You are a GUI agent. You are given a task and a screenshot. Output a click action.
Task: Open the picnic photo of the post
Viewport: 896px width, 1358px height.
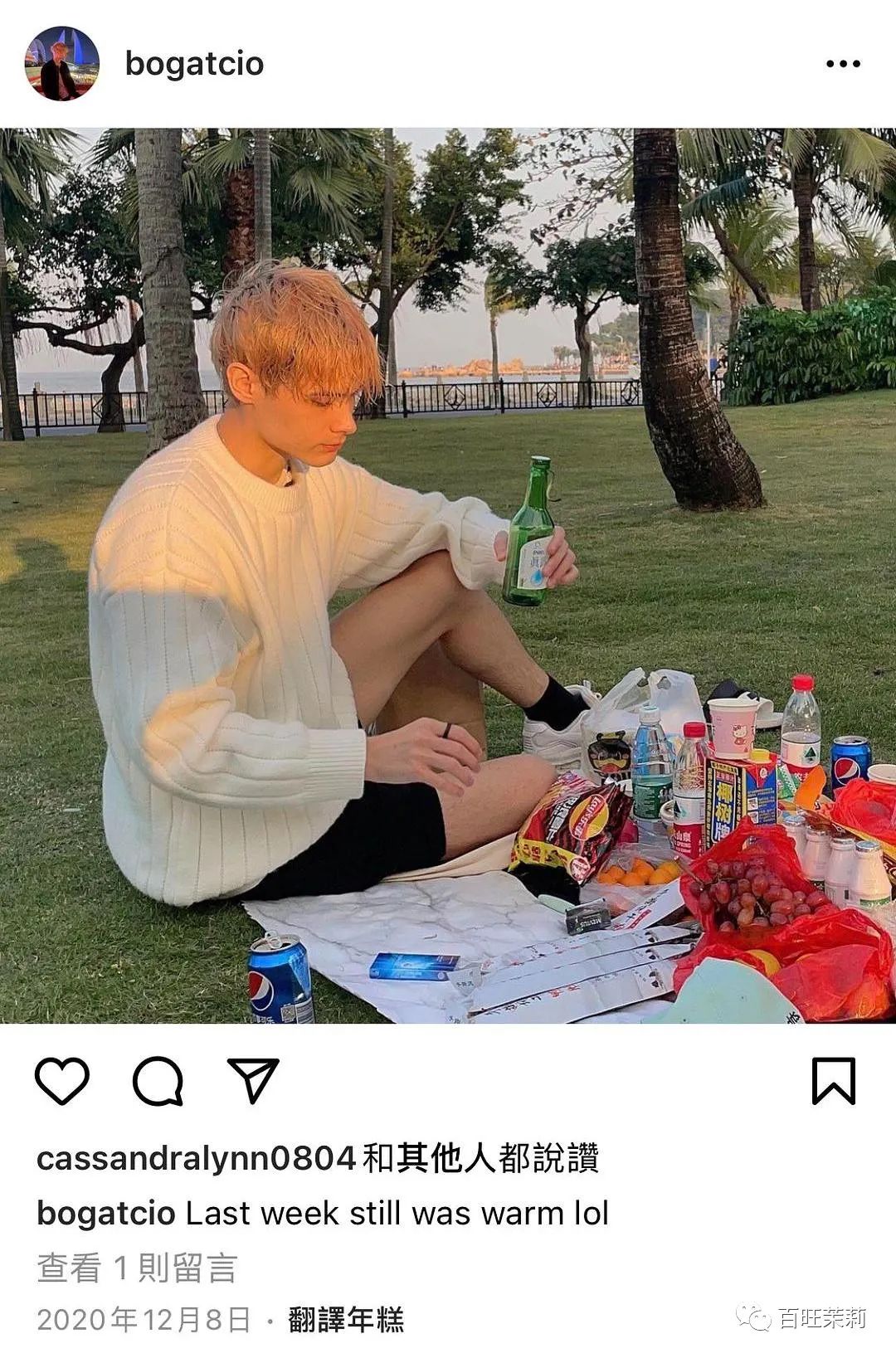(x=448, y=576)
